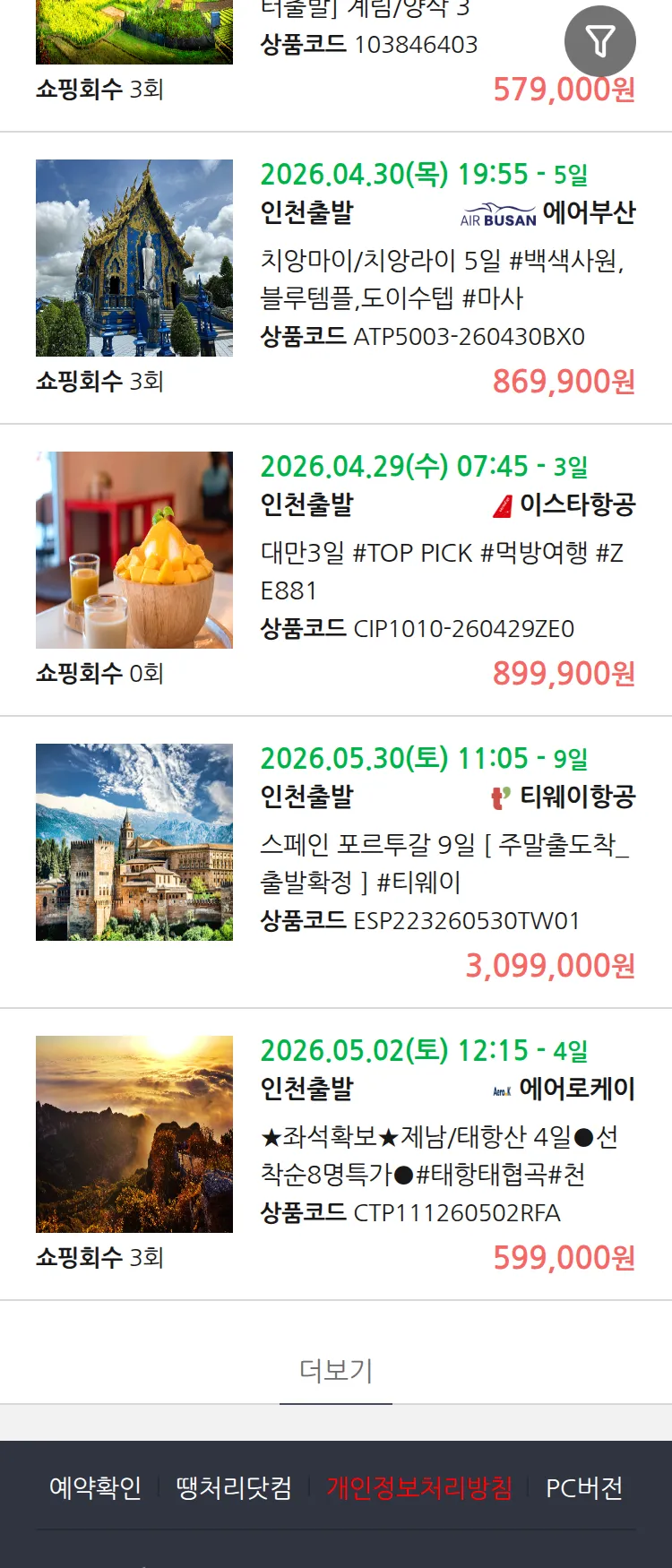Read the 개인정보처리방침 privacy policy

tap(419, 1488)
